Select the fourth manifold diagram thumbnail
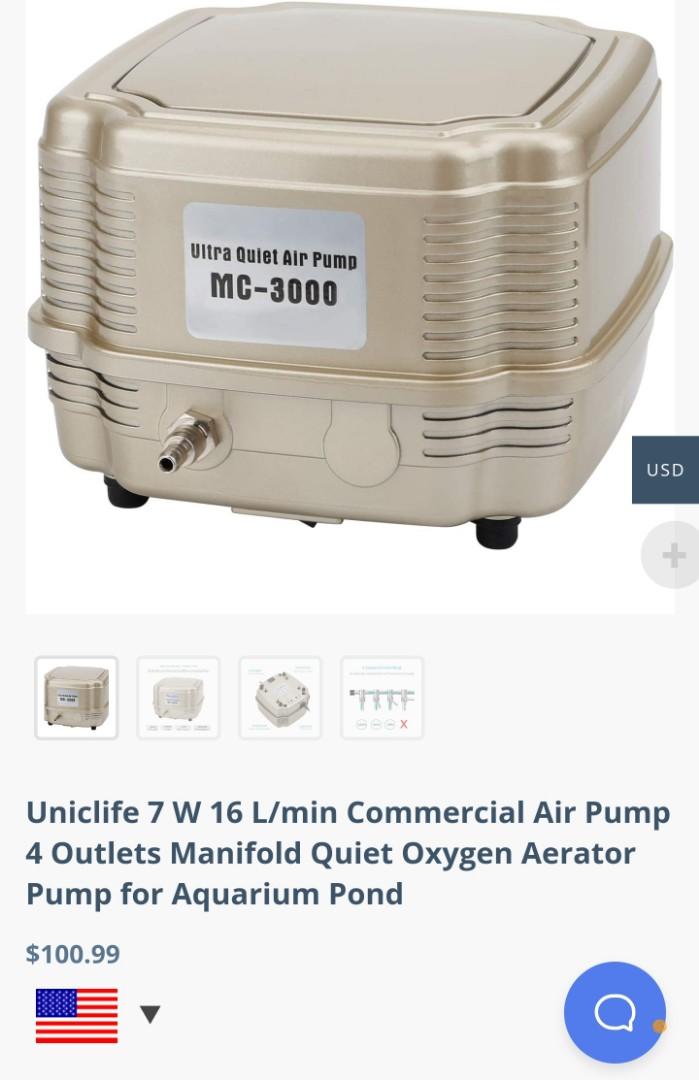The width and height of the screenshot is (699, 1080). [382, 698]
